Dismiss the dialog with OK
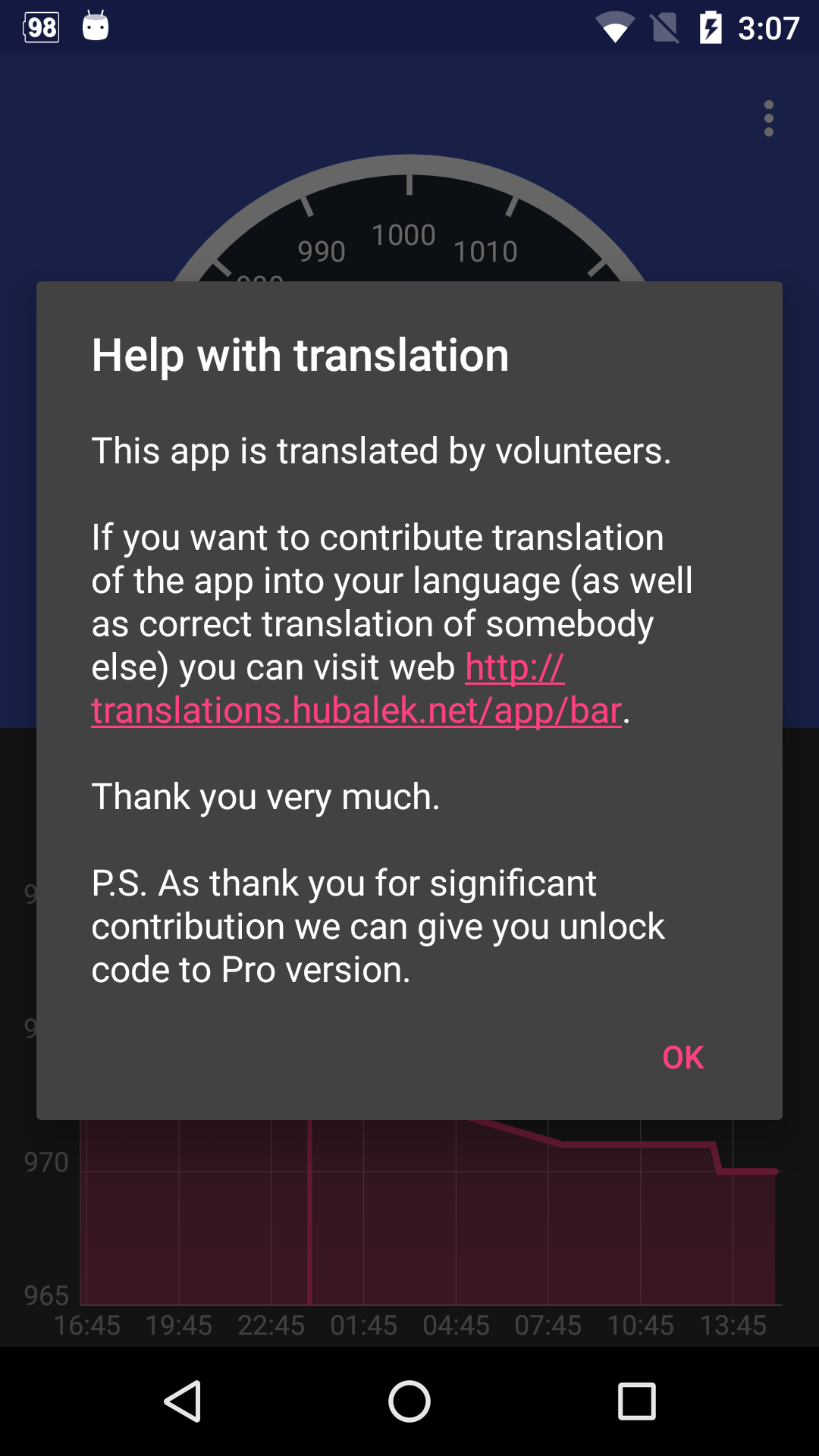The image size is (819, 1456). coord(682,1057)
